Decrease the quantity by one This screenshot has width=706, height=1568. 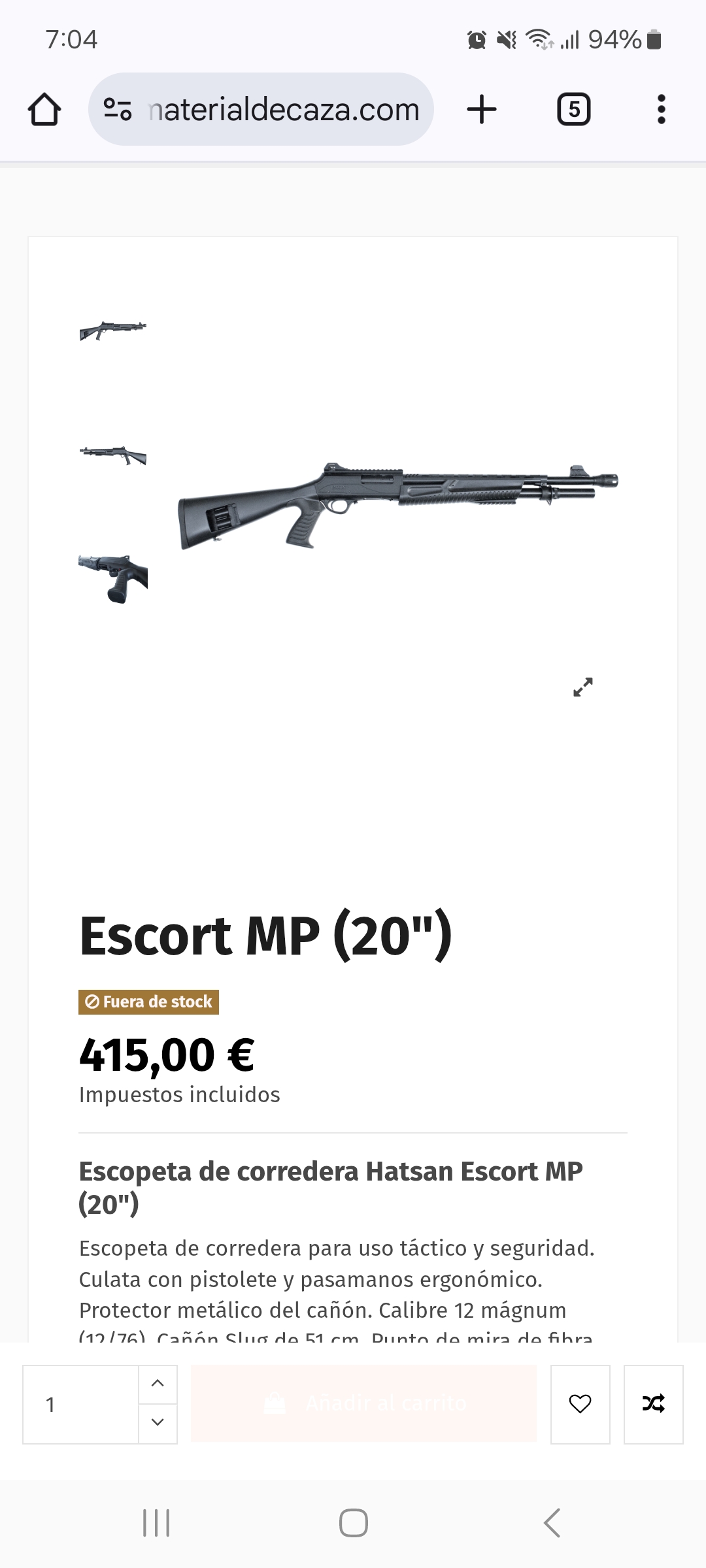coord(158,1422)
